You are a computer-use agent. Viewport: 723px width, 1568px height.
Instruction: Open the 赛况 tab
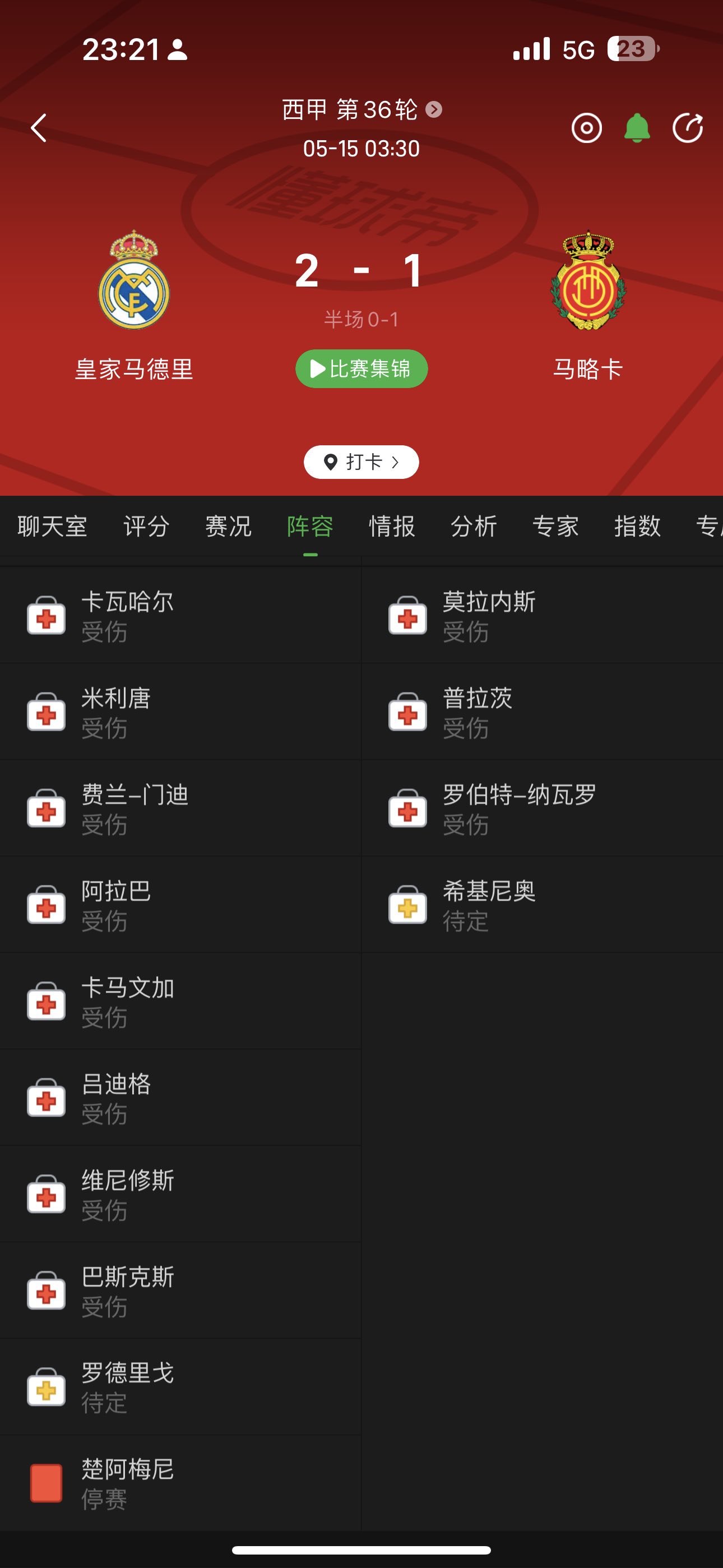click(x=228, y=526)
